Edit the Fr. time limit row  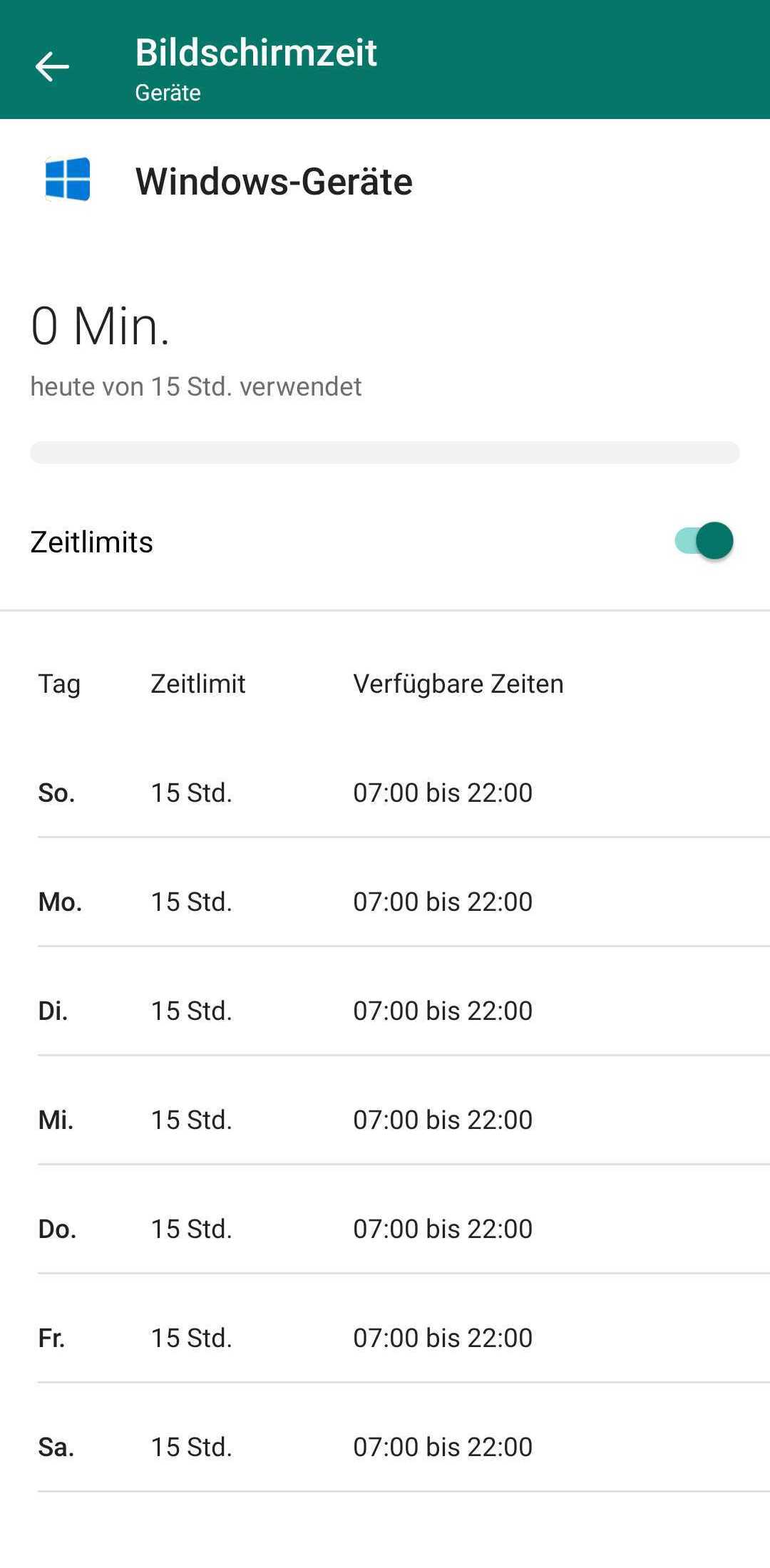385,1338
